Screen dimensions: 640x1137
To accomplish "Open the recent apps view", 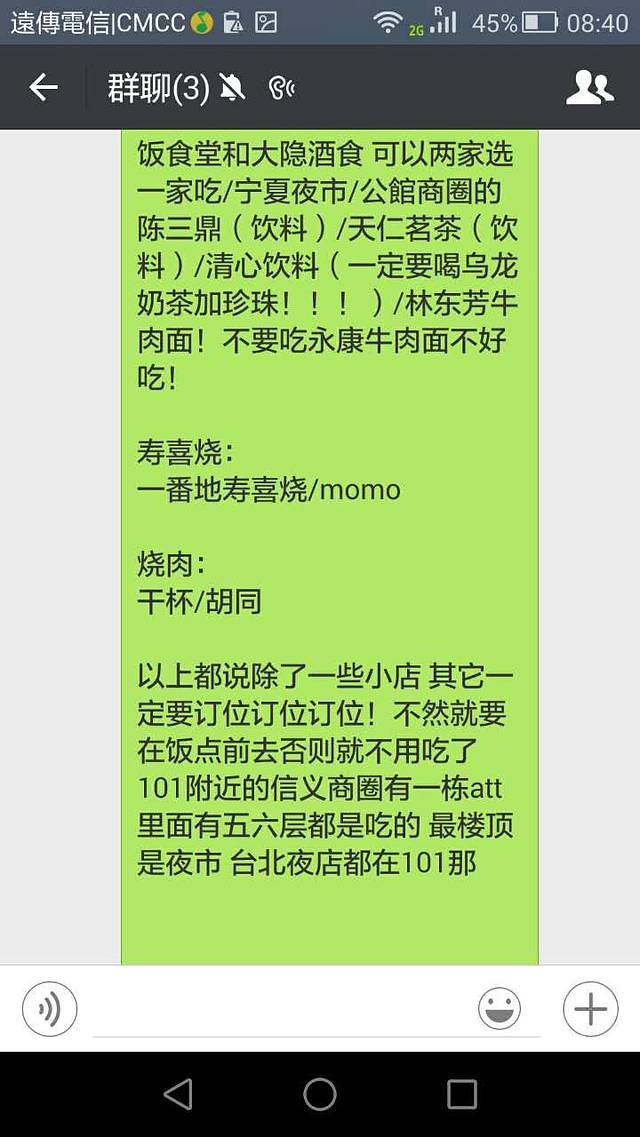I will click(462, 1095).
